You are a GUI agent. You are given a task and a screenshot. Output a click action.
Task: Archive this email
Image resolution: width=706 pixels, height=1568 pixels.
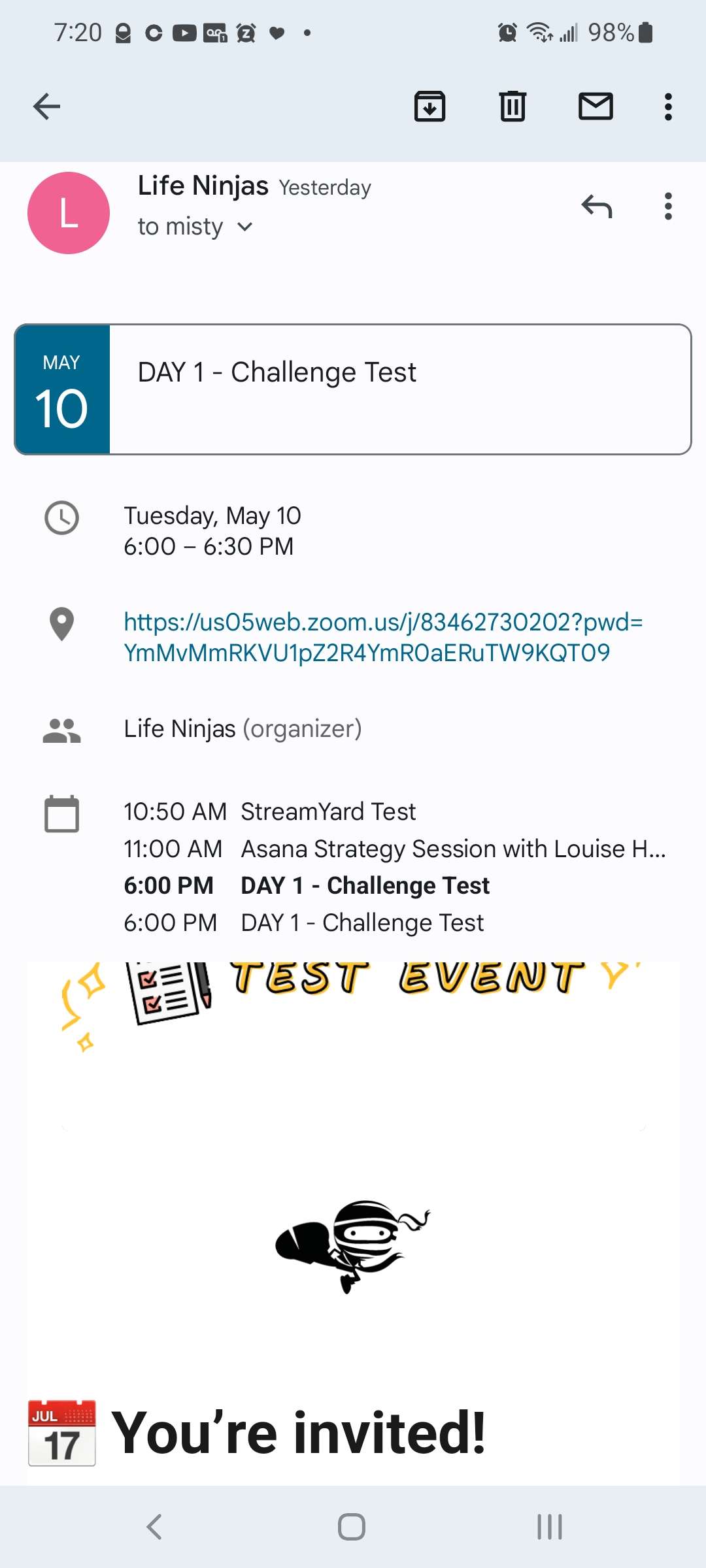(429, 106)
